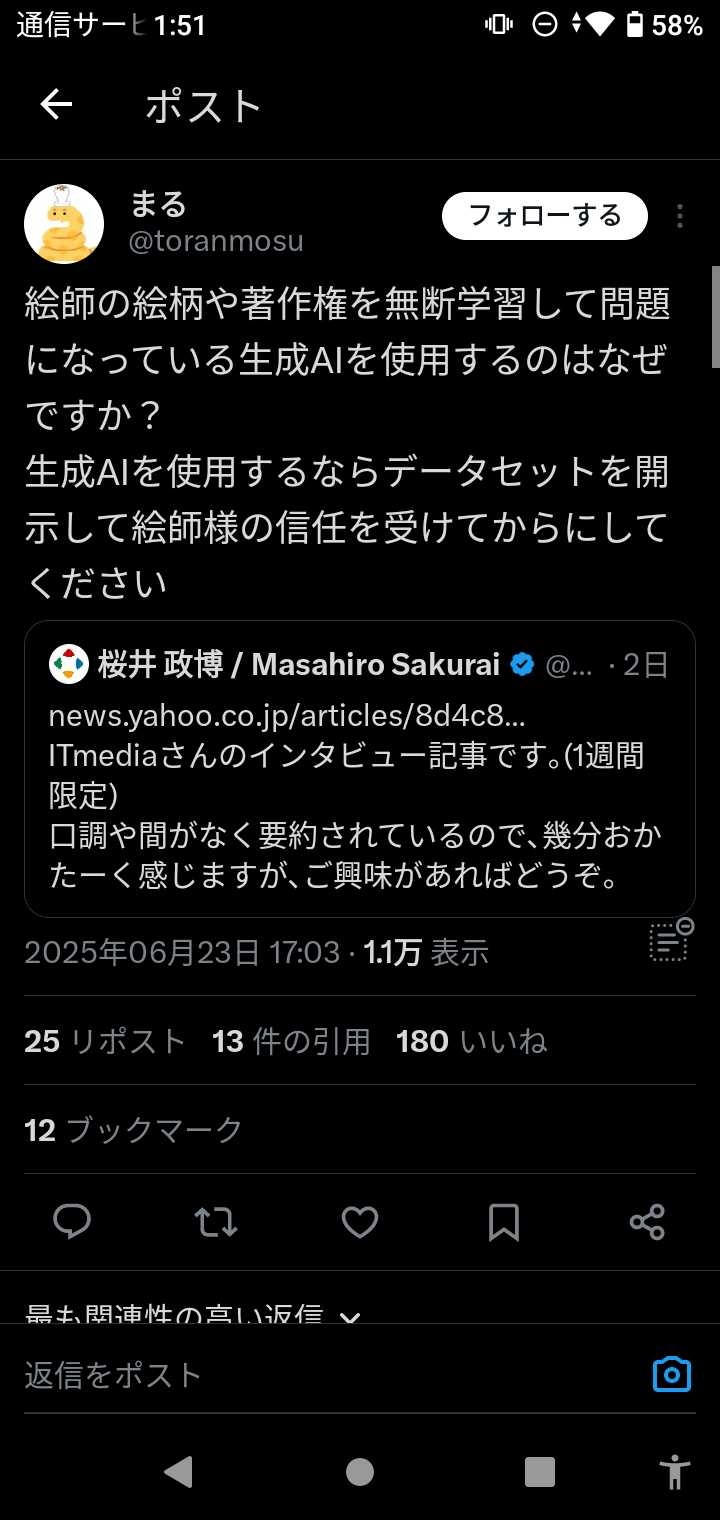Tap the reply speech bubble icon
720x1520 pixels.
[72, 1222]
